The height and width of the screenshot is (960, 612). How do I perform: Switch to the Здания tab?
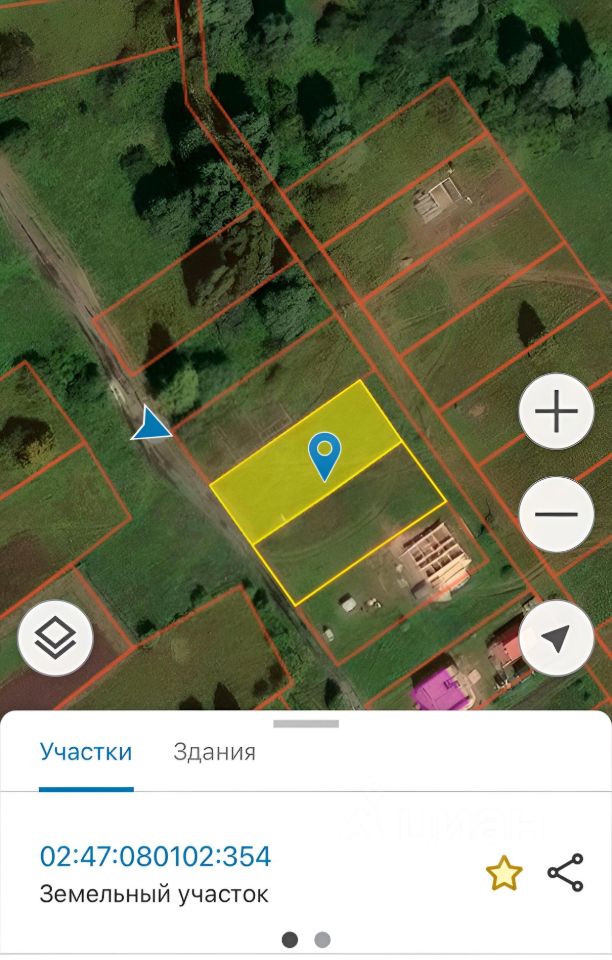[x=214, y=752]
